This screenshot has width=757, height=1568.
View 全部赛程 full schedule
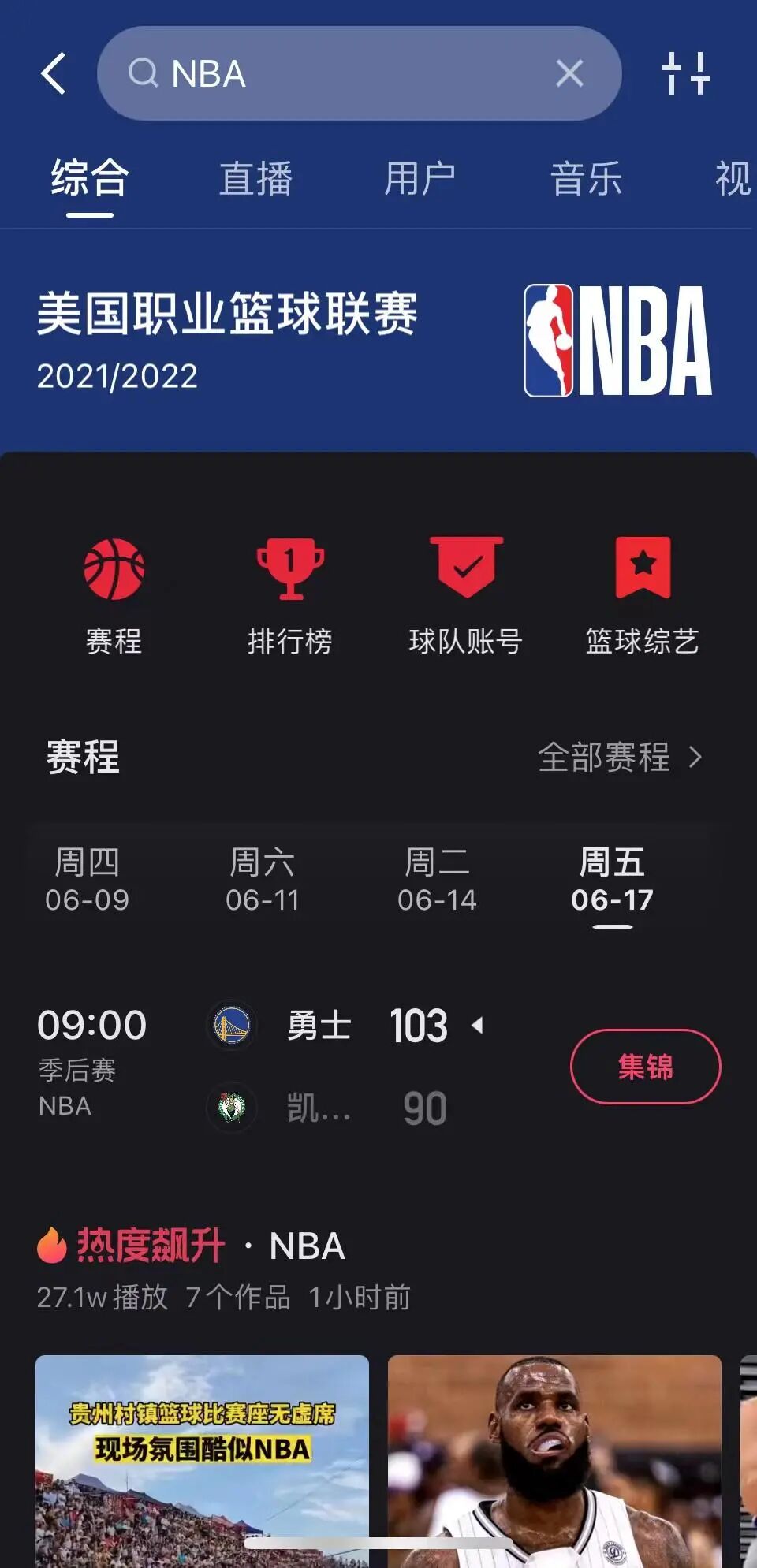pos(620,757)
